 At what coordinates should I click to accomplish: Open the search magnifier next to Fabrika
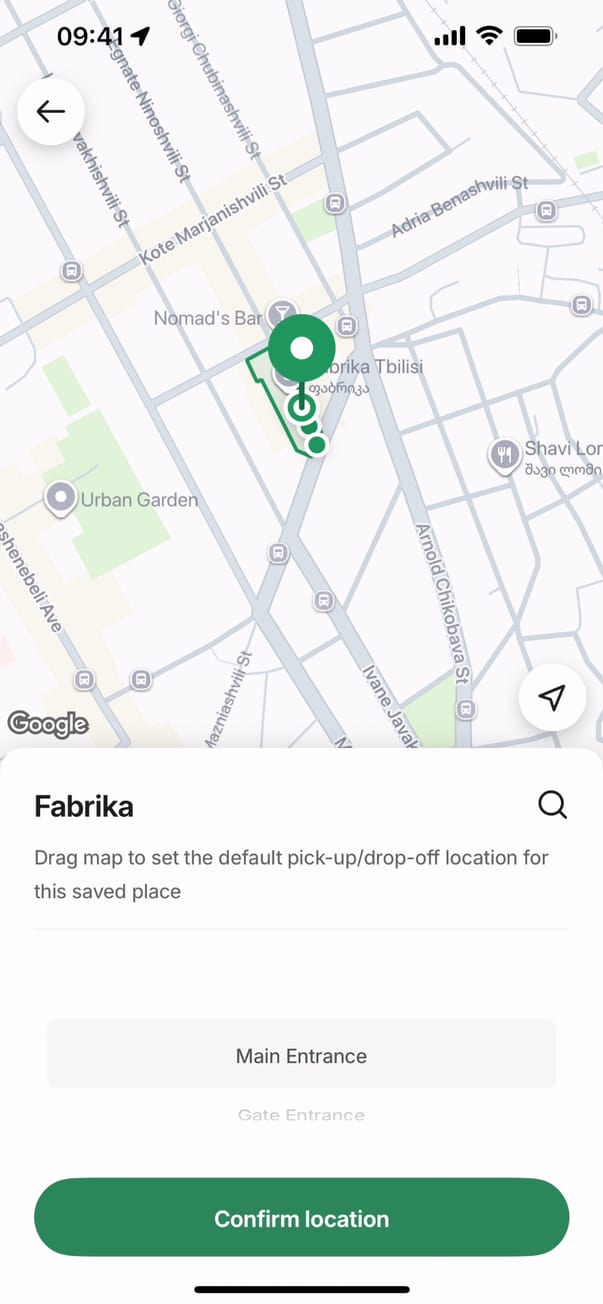click(x=552, y=805)
